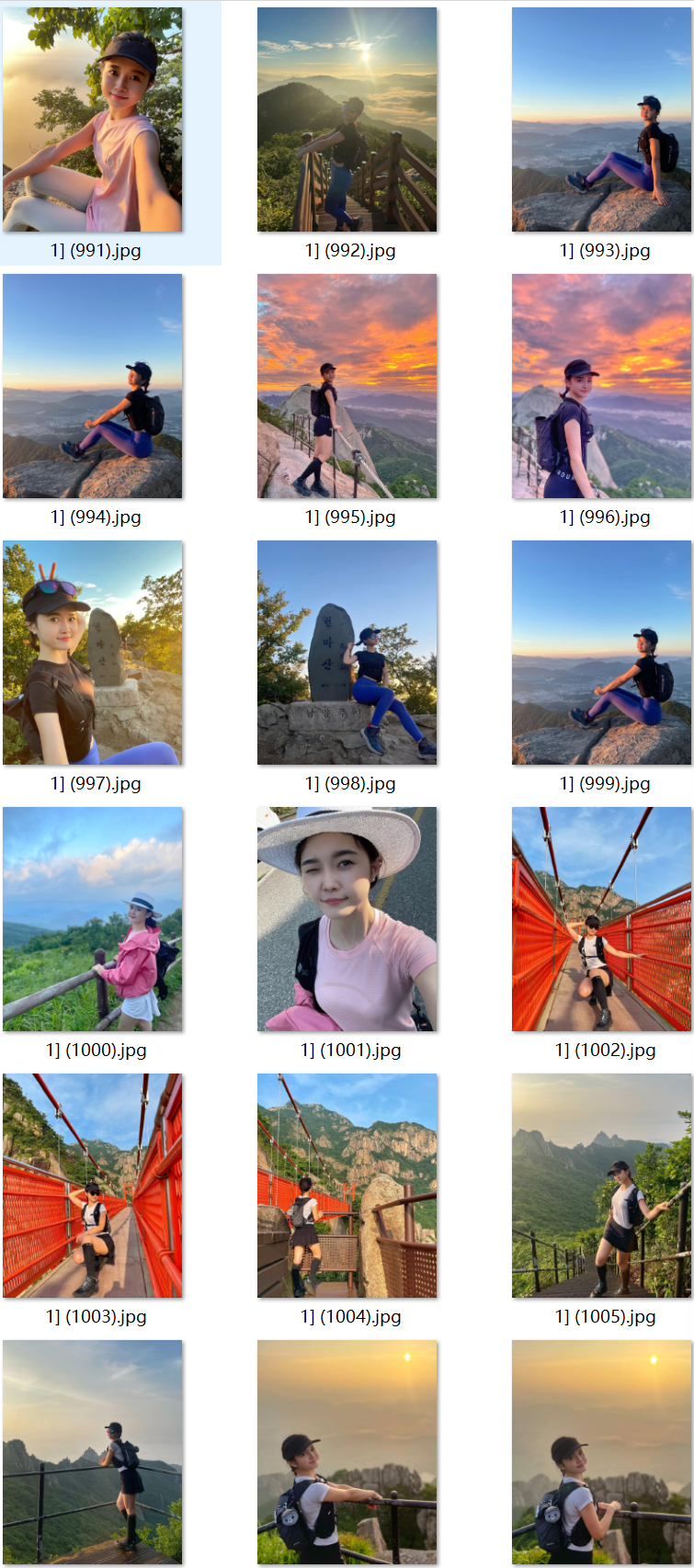This screenshot has width=694, height=1568.
Task: View the selfie file 1] (1001).jpg
Action: tap(347, 919)
